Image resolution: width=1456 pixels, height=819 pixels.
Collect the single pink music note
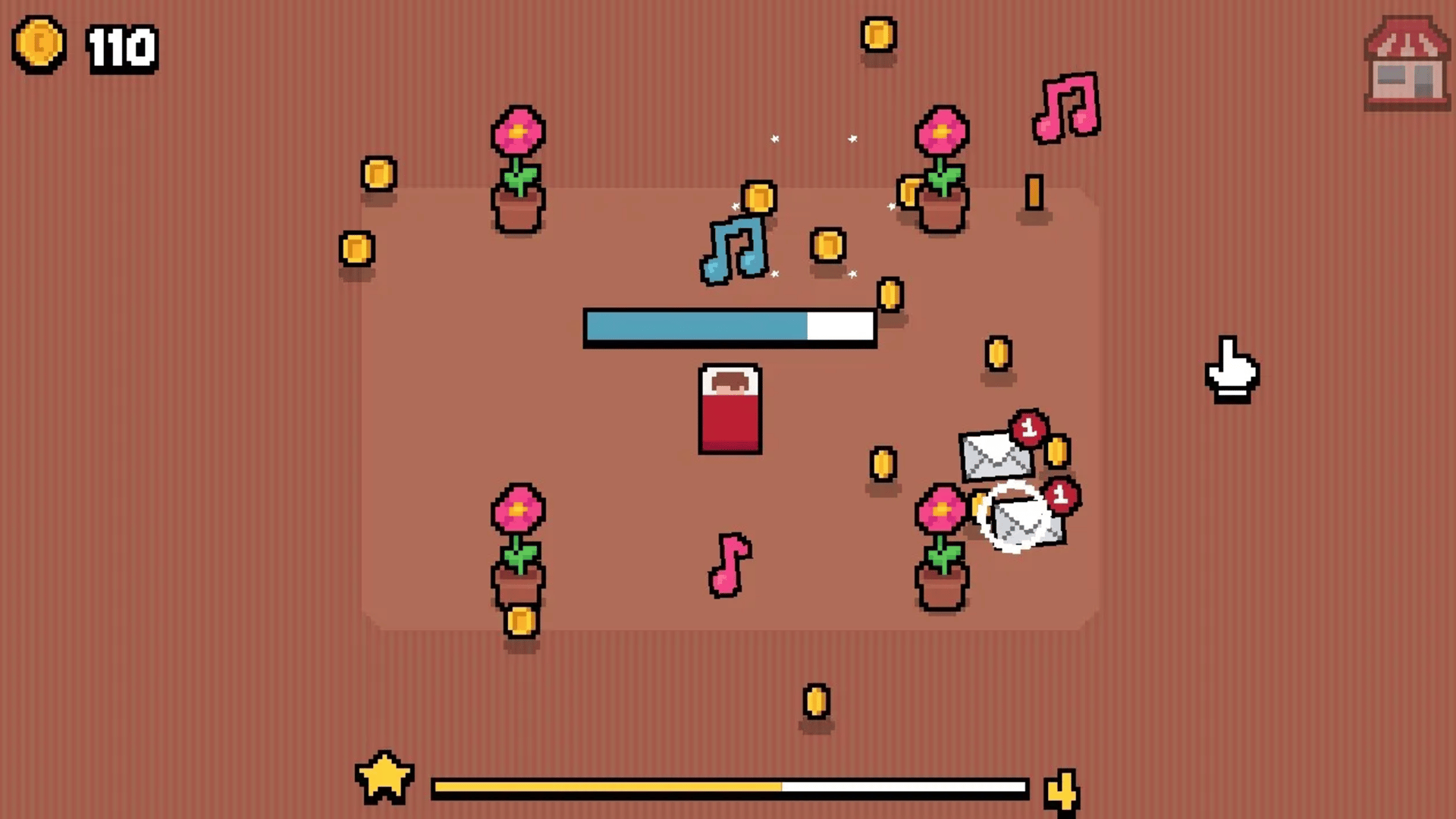coord(730,565)
